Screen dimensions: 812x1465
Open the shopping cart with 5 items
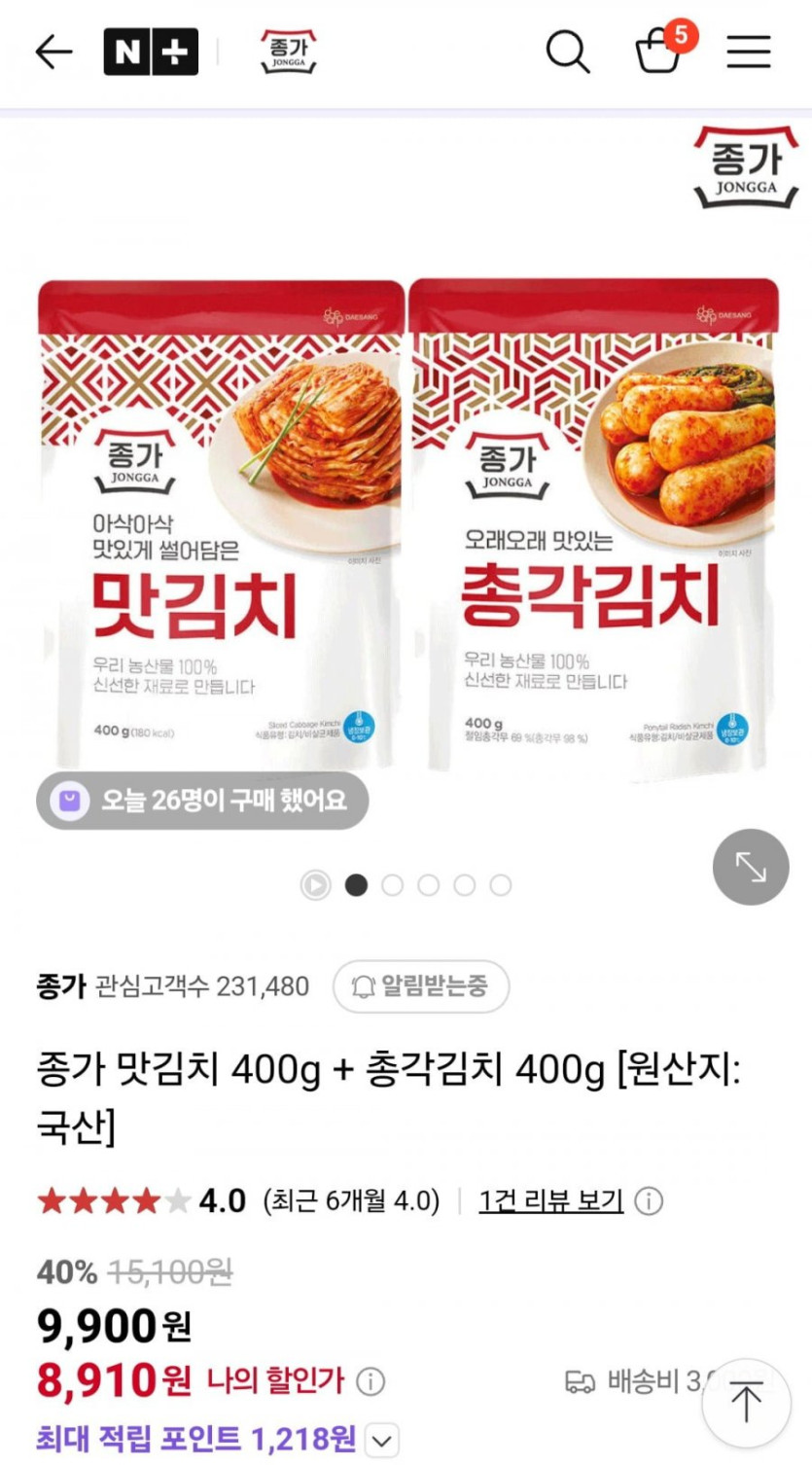(661, 51)
